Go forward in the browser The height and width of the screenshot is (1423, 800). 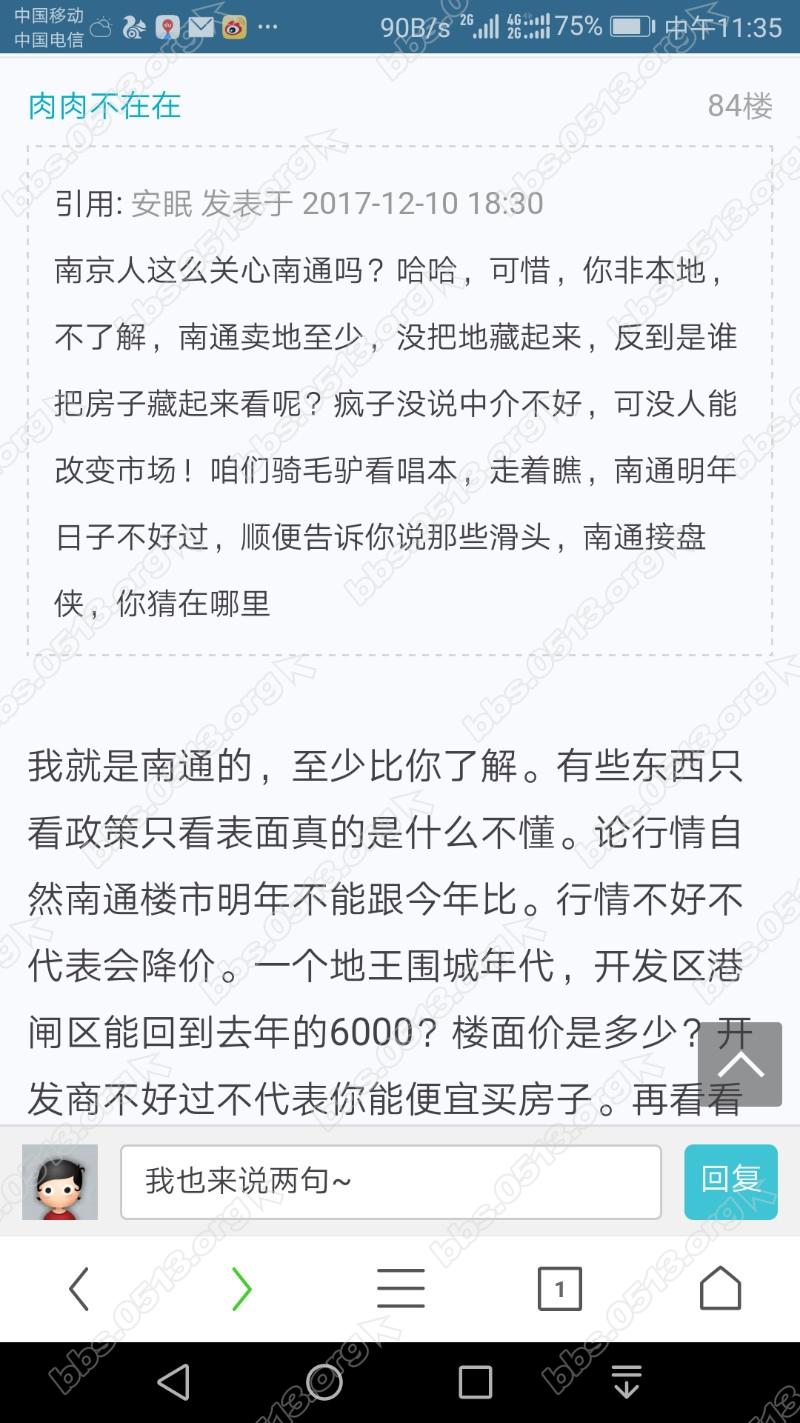[241, 1289]
